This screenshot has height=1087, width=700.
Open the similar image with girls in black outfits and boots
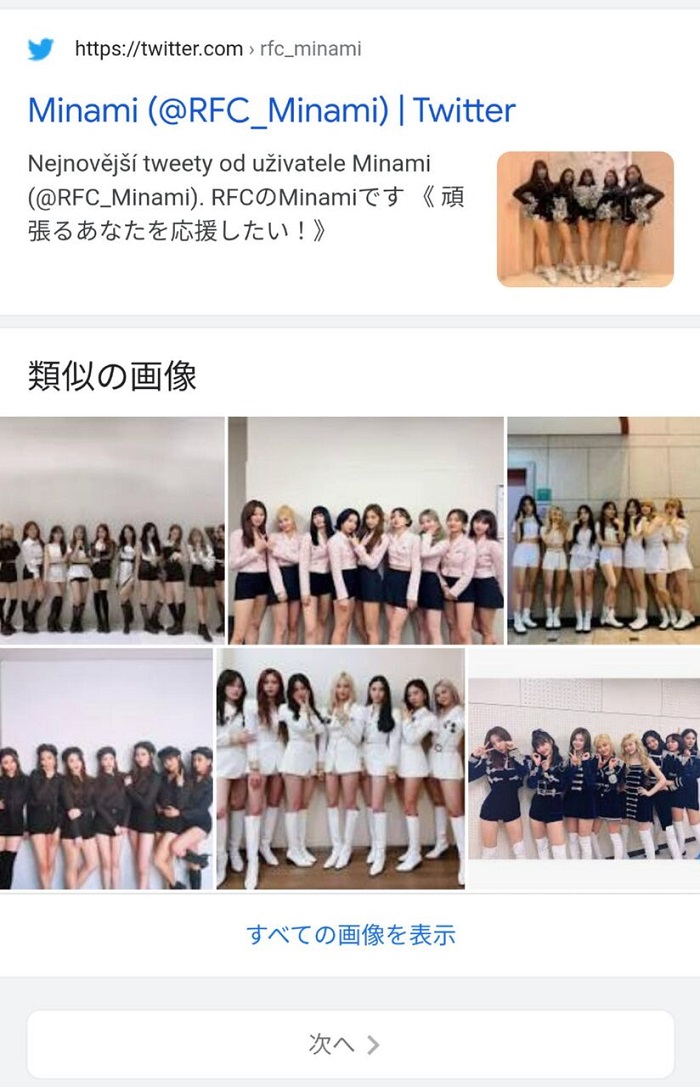tap(112, 530)
